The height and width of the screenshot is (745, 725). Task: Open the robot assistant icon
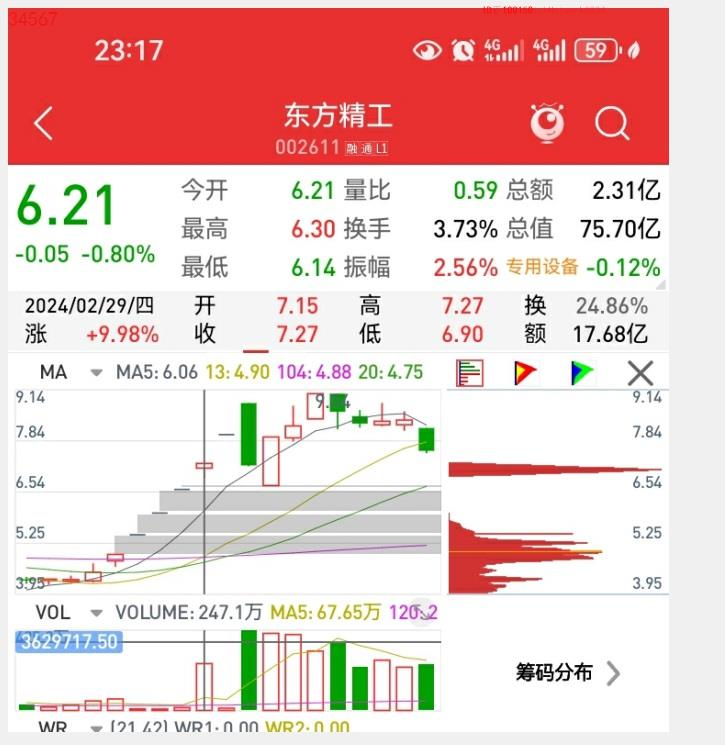(x=547, y=123)
